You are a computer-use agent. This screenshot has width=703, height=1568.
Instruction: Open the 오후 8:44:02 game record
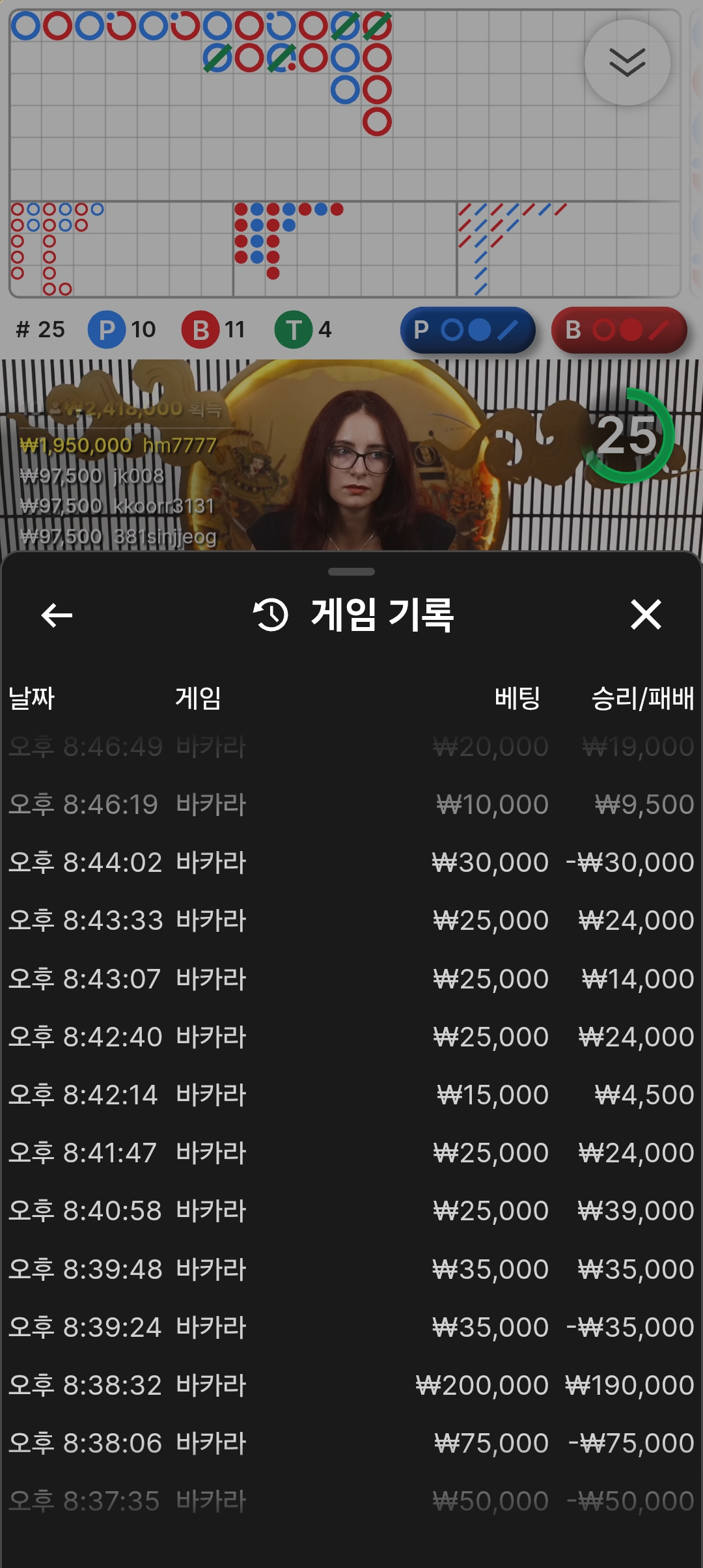tap(351, 862)
